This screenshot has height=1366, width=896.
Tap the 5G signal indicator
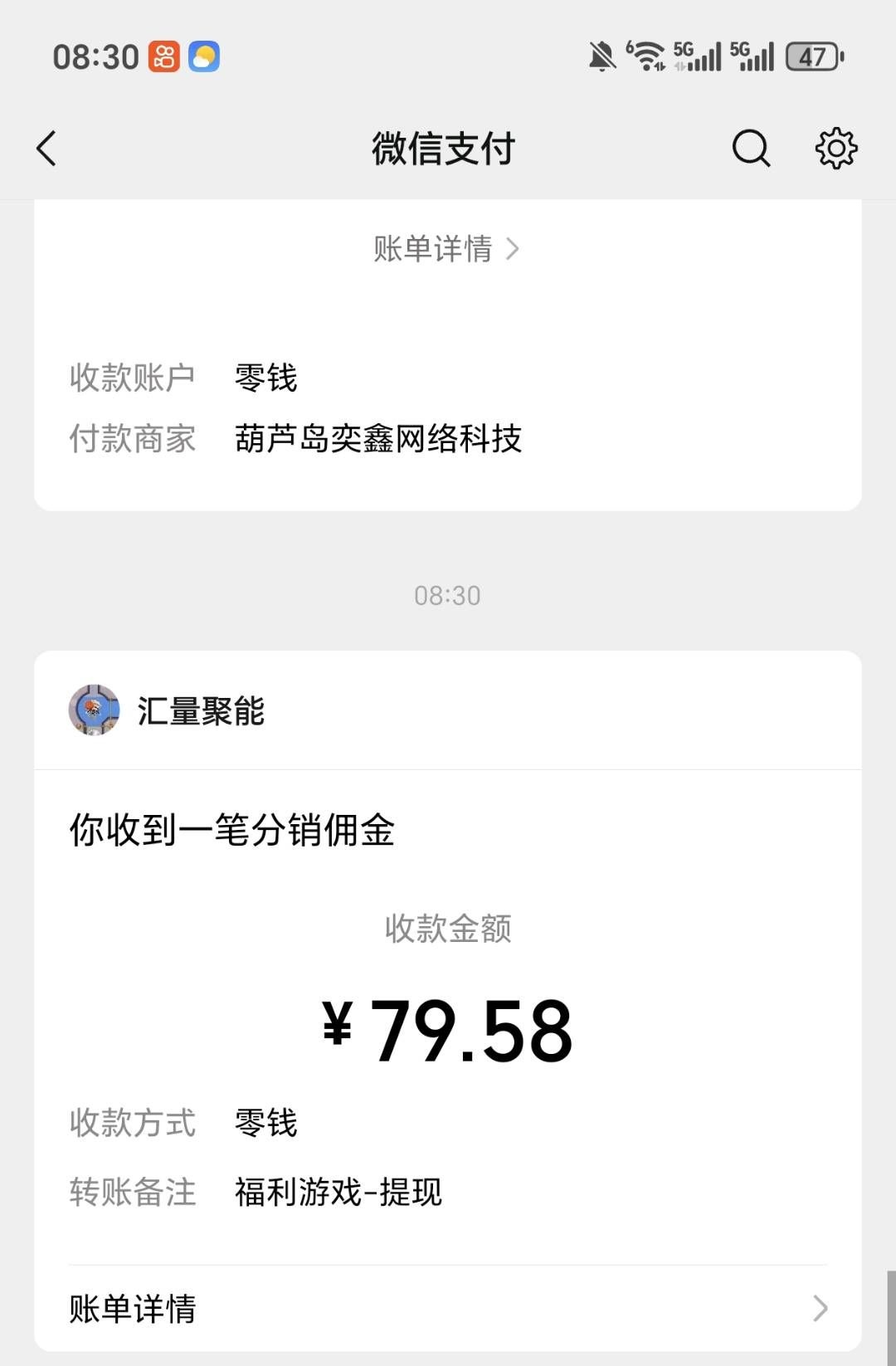coord(699,56)
